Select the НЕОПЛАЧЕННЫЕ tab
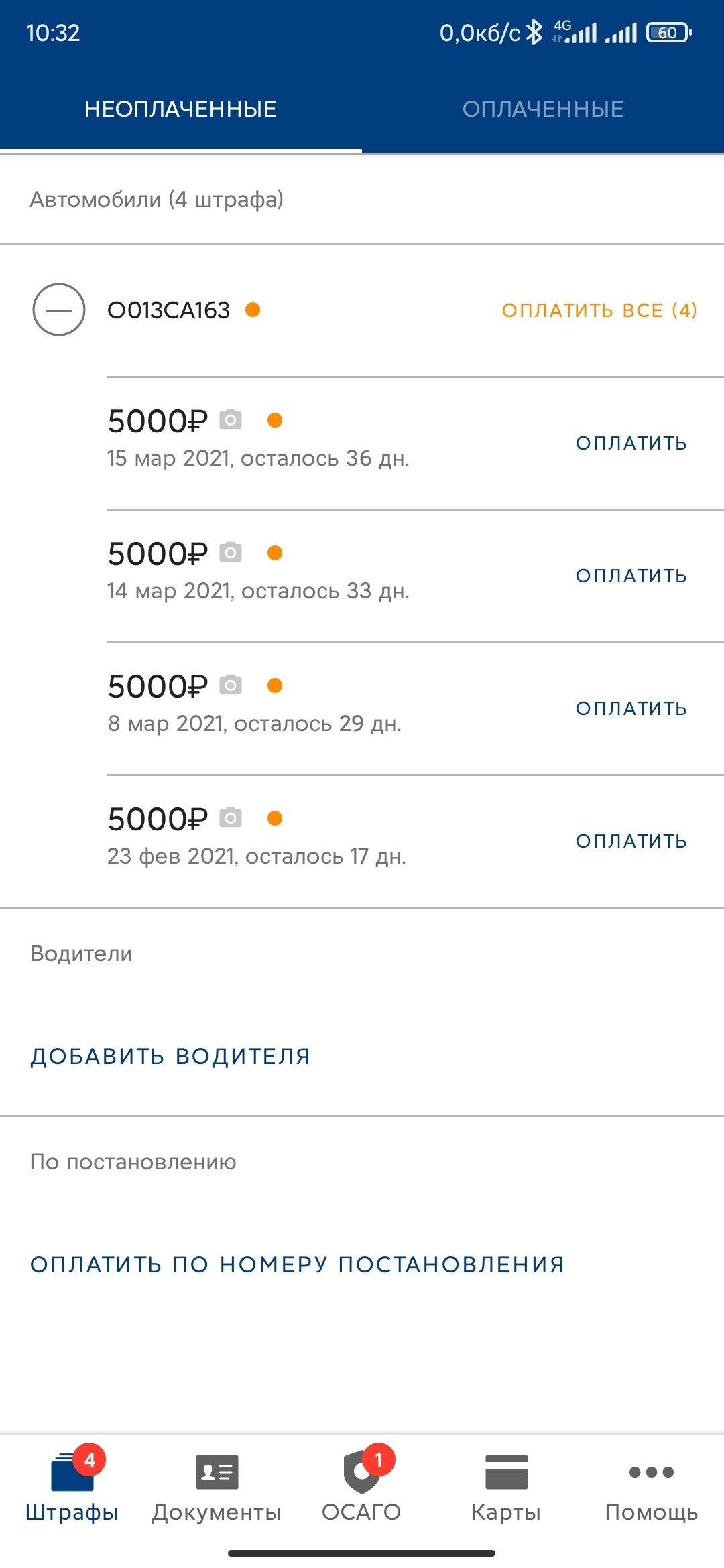Viewport: 724px width, 1568px height. pos(180,109)
